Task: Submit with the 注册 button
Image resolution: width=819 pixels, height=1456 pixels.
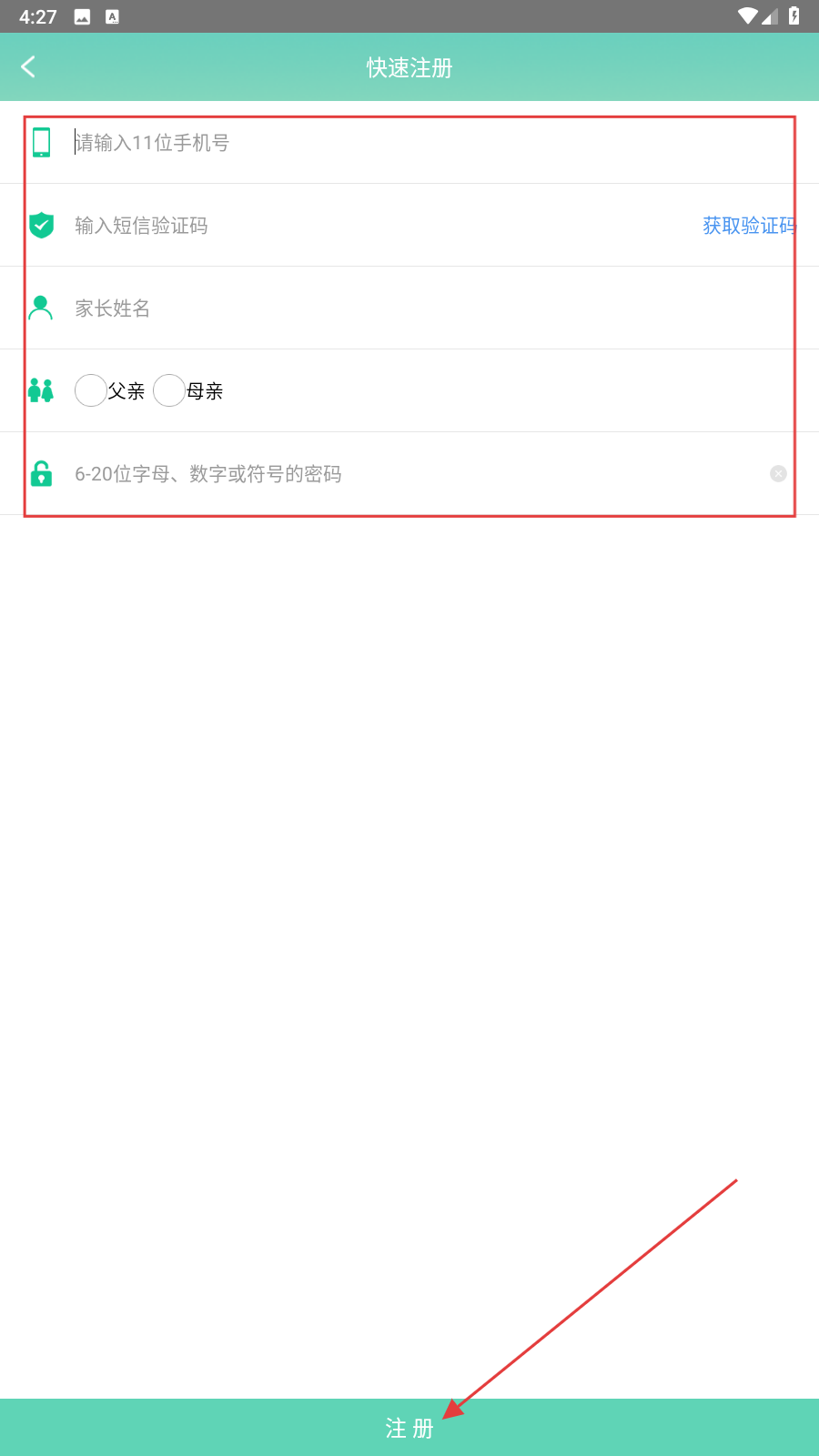Action: [x=409, y=1427]
